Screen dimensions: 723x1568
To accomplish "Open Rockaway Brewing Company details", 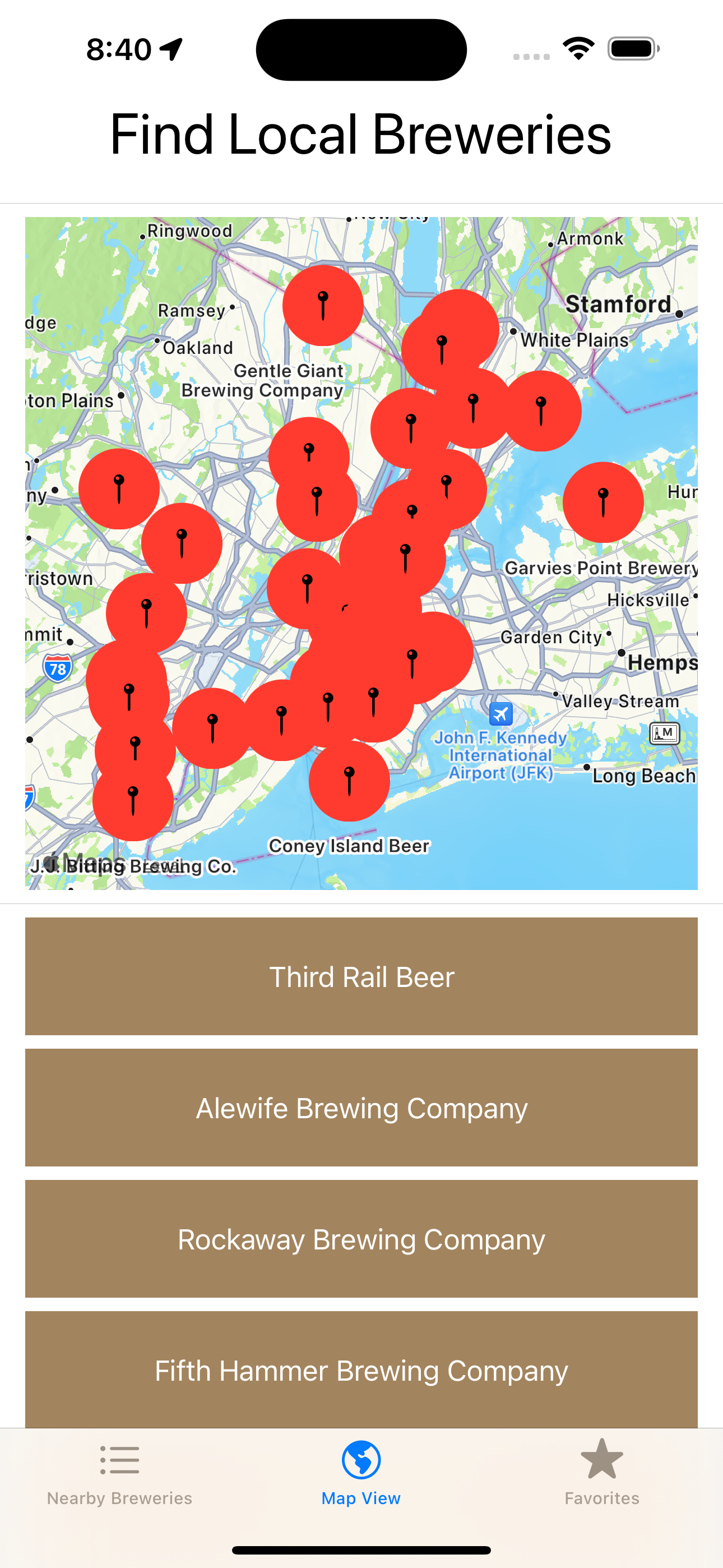I will point(361,1239).
